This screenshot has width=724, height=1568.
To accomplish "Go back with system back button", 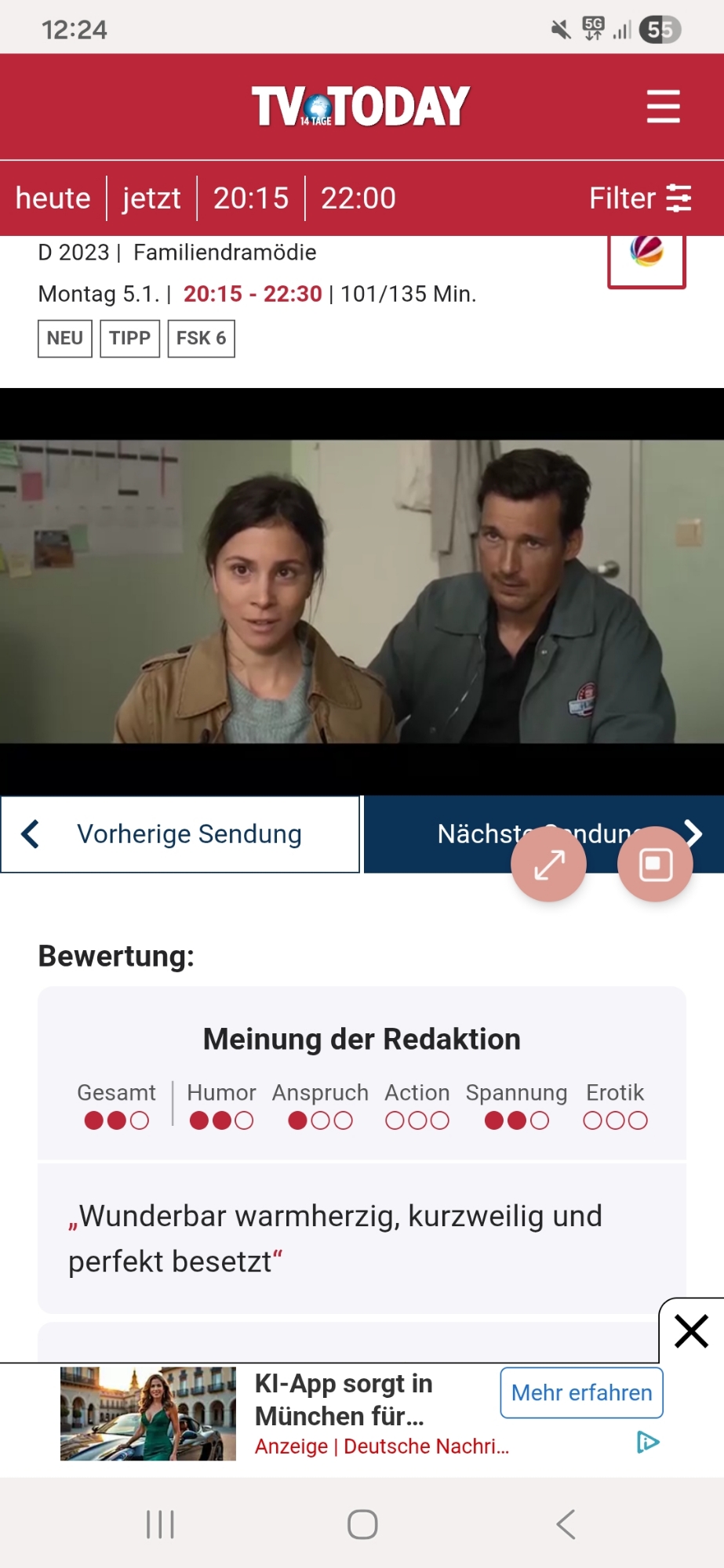I will [566, 1525].
